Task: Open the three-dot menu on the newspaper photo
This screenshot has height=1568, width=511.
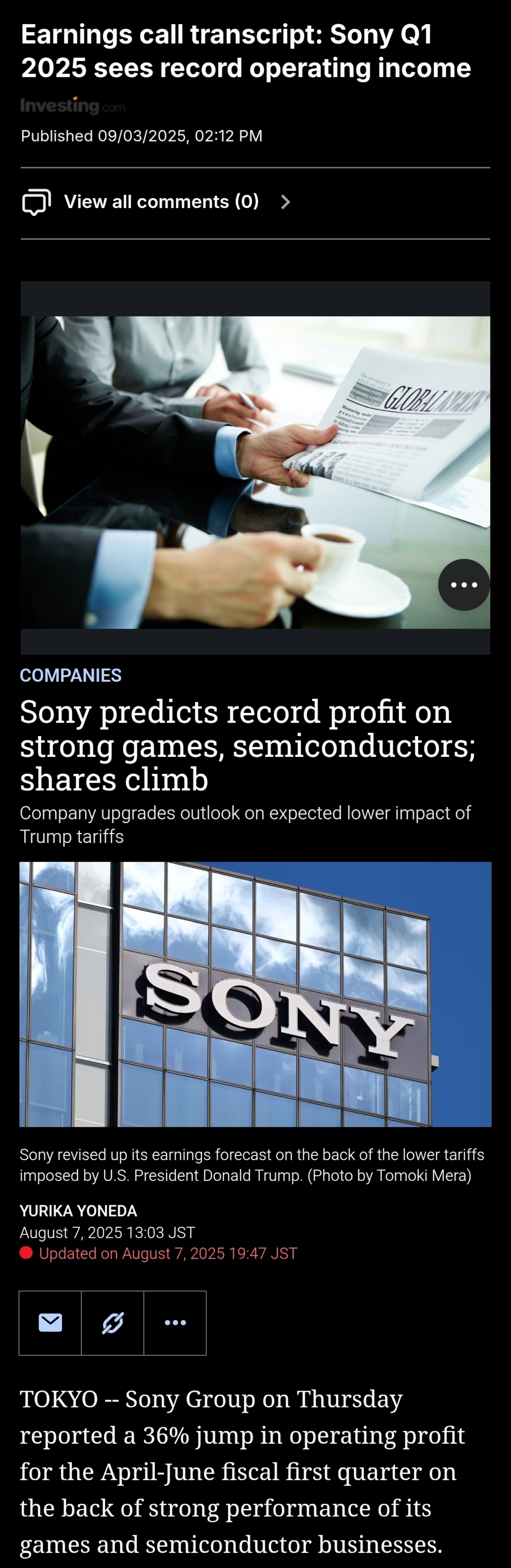Action: [464, 584]
